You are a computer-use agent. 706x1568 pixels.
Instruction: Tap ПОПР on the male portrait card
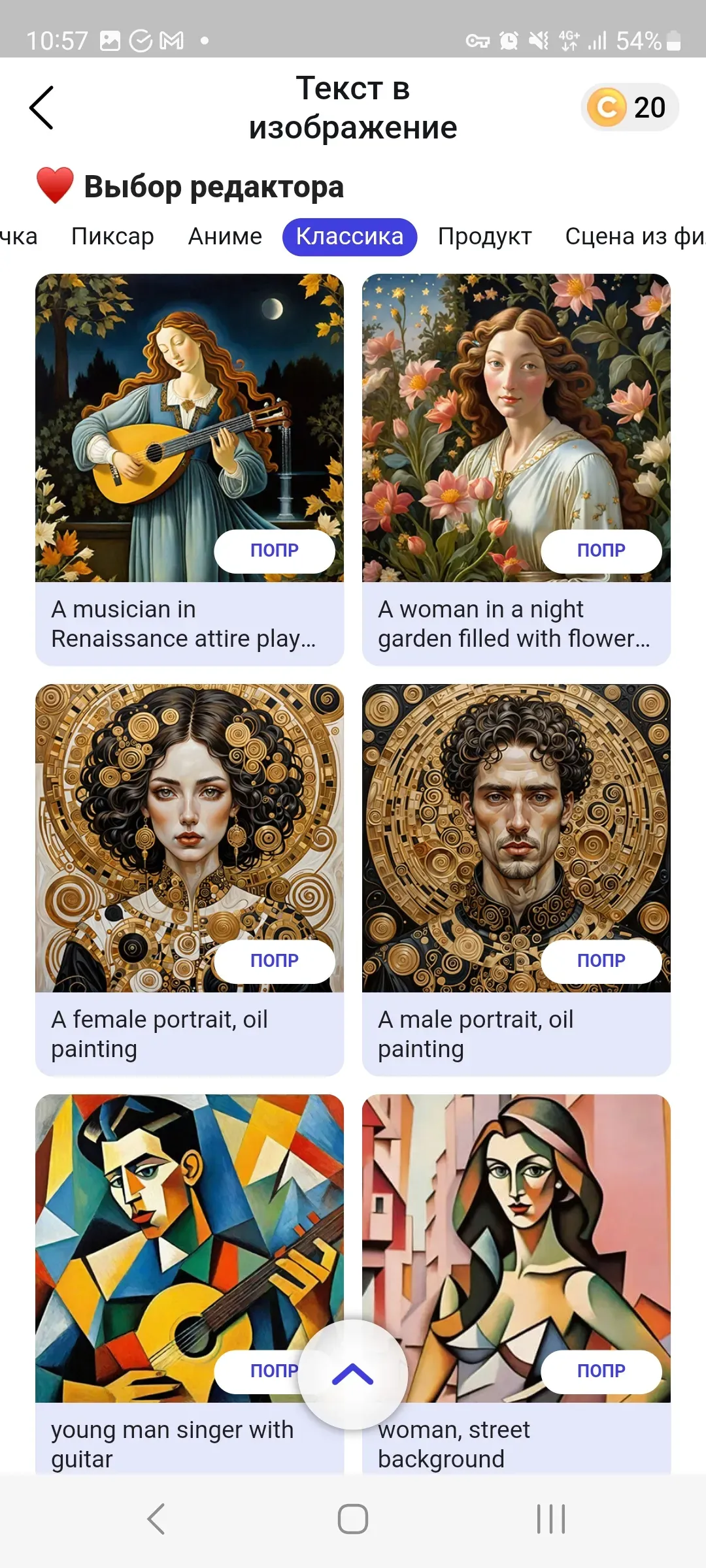(601, 961)
